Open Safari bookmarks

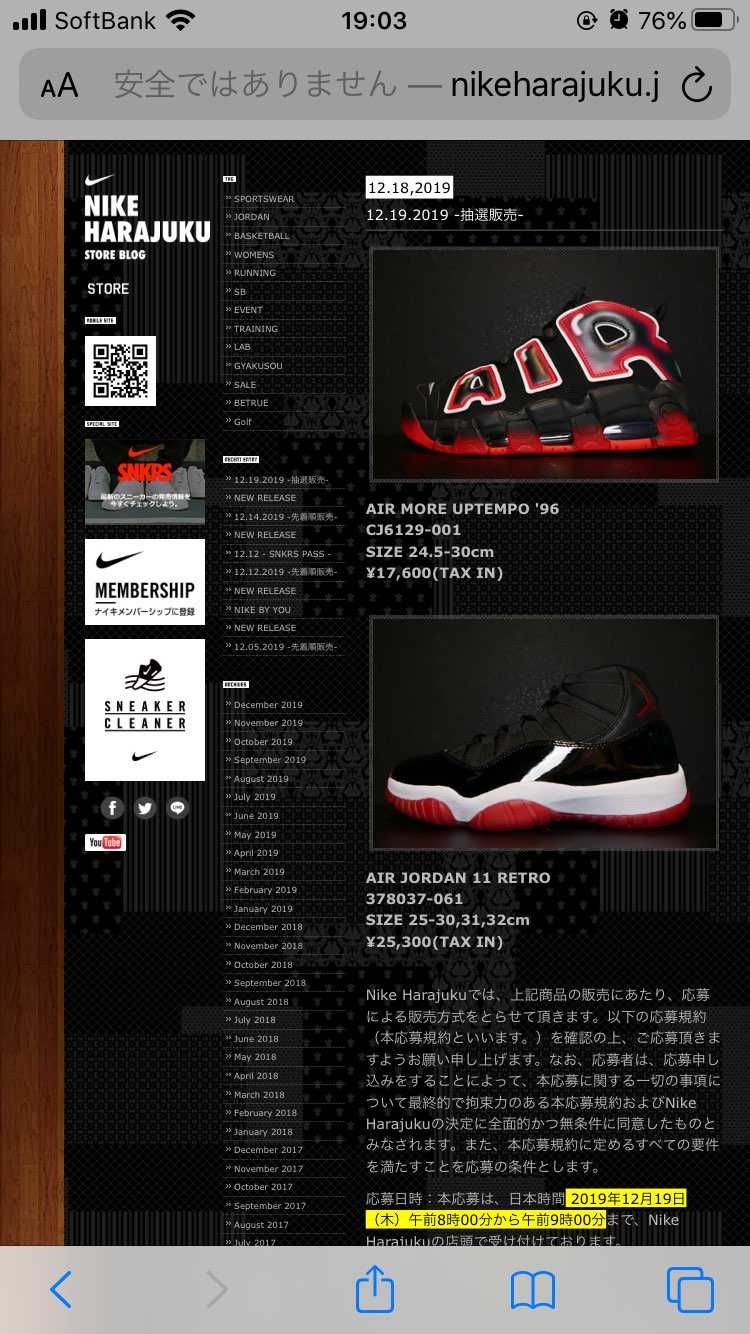(x=532, y=1290)
